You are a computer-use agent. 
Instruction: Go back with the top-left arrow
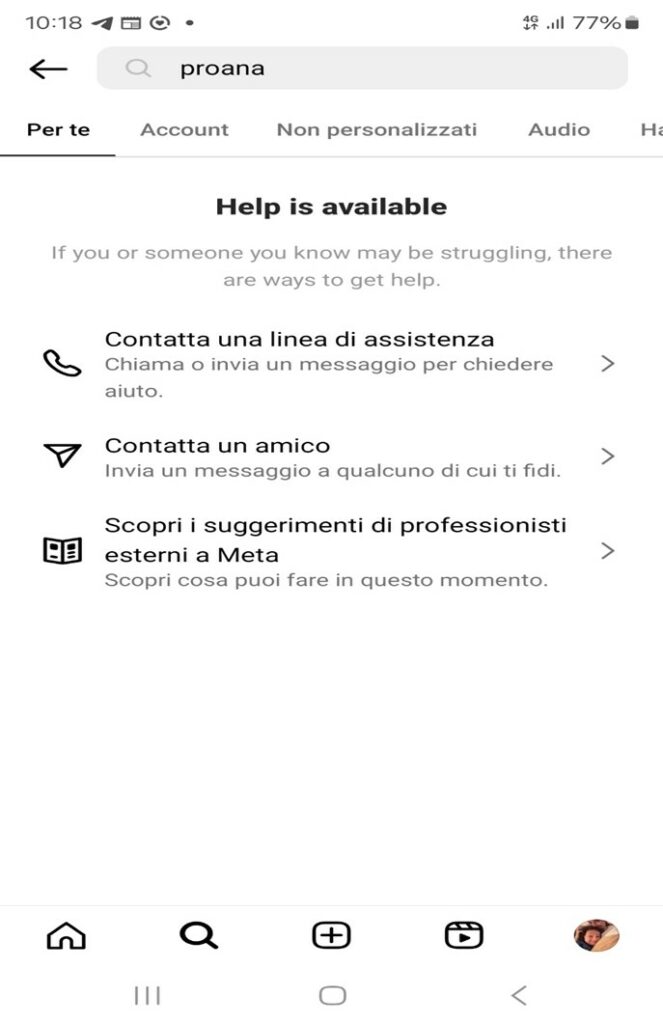48,69
